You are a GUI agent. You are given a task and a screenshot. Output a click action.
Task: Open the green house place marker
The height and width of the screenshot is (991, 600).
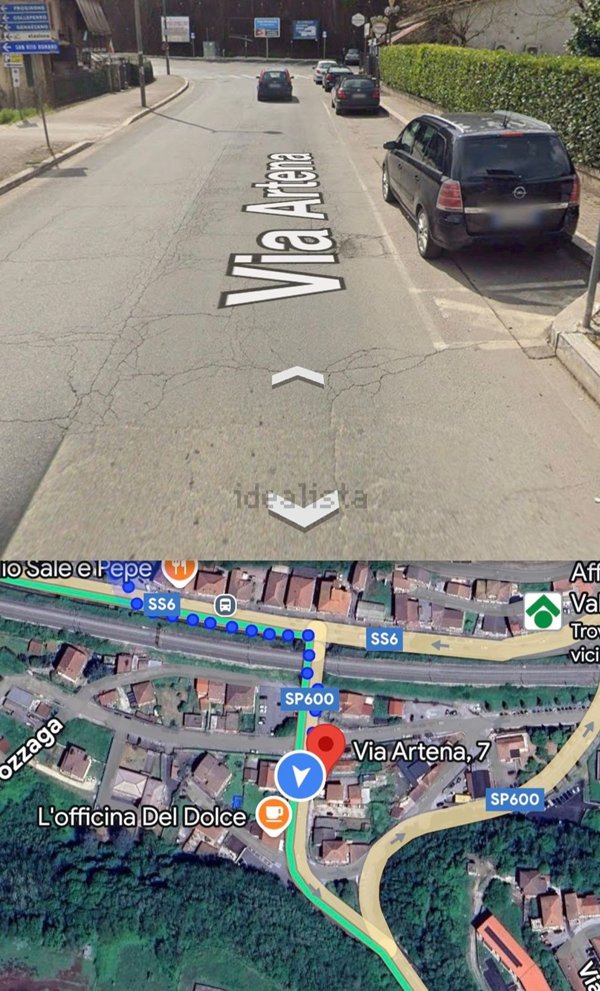point(542,611)
